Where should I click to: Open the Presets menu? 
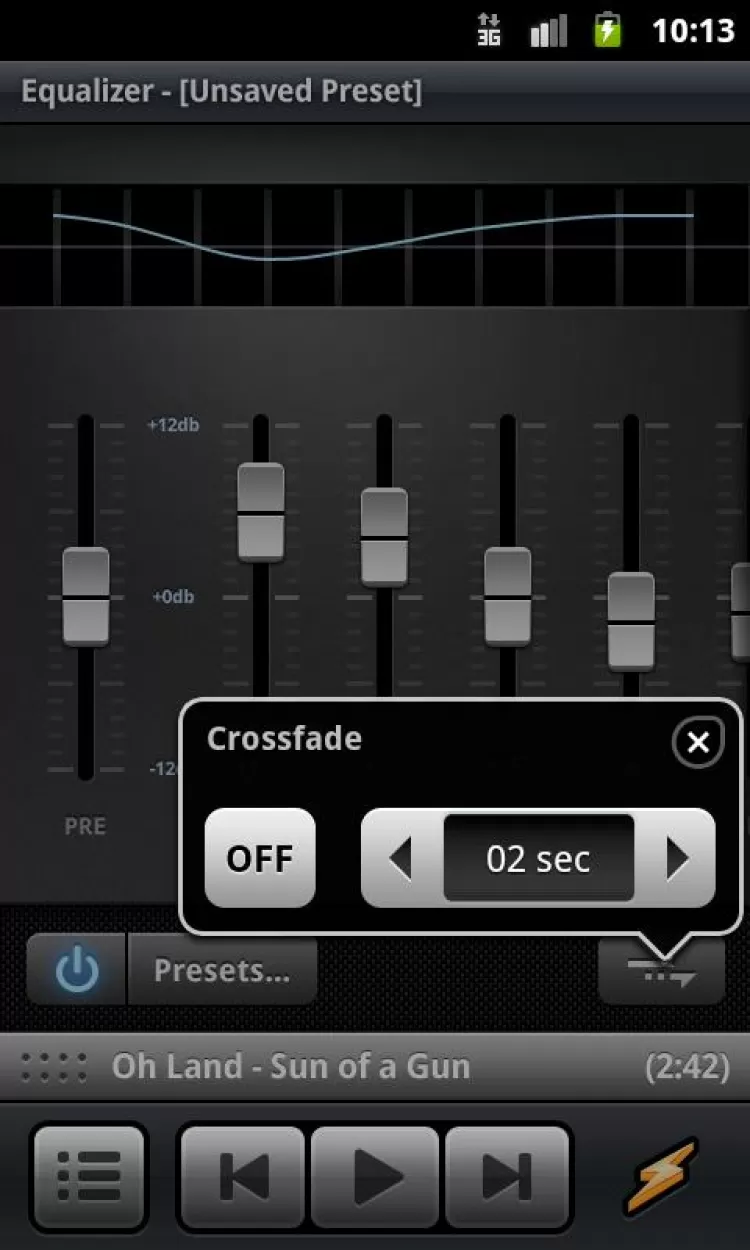point(222,970)
